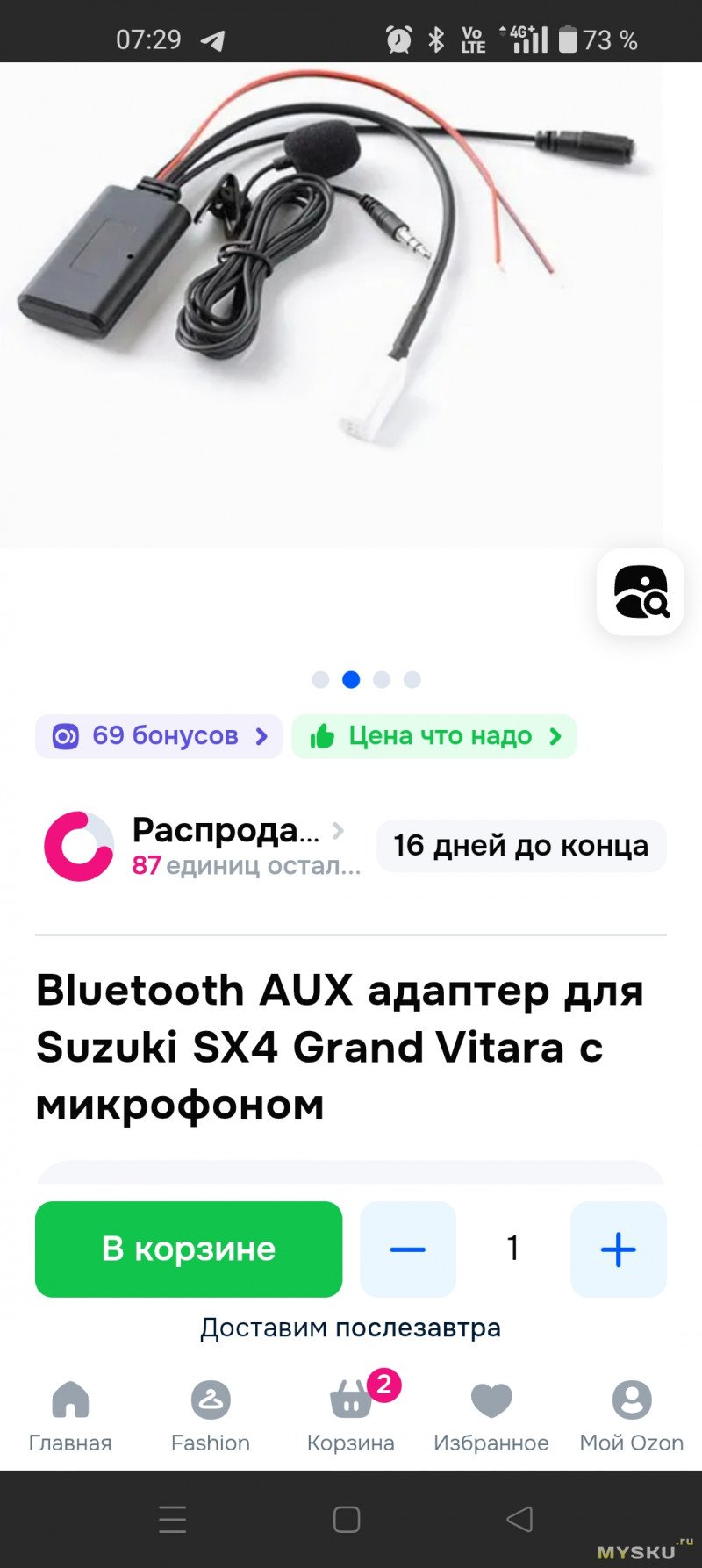702x1568 pixels.
Task: Tap the В корзине green button
Action: tap(189, 1249)
